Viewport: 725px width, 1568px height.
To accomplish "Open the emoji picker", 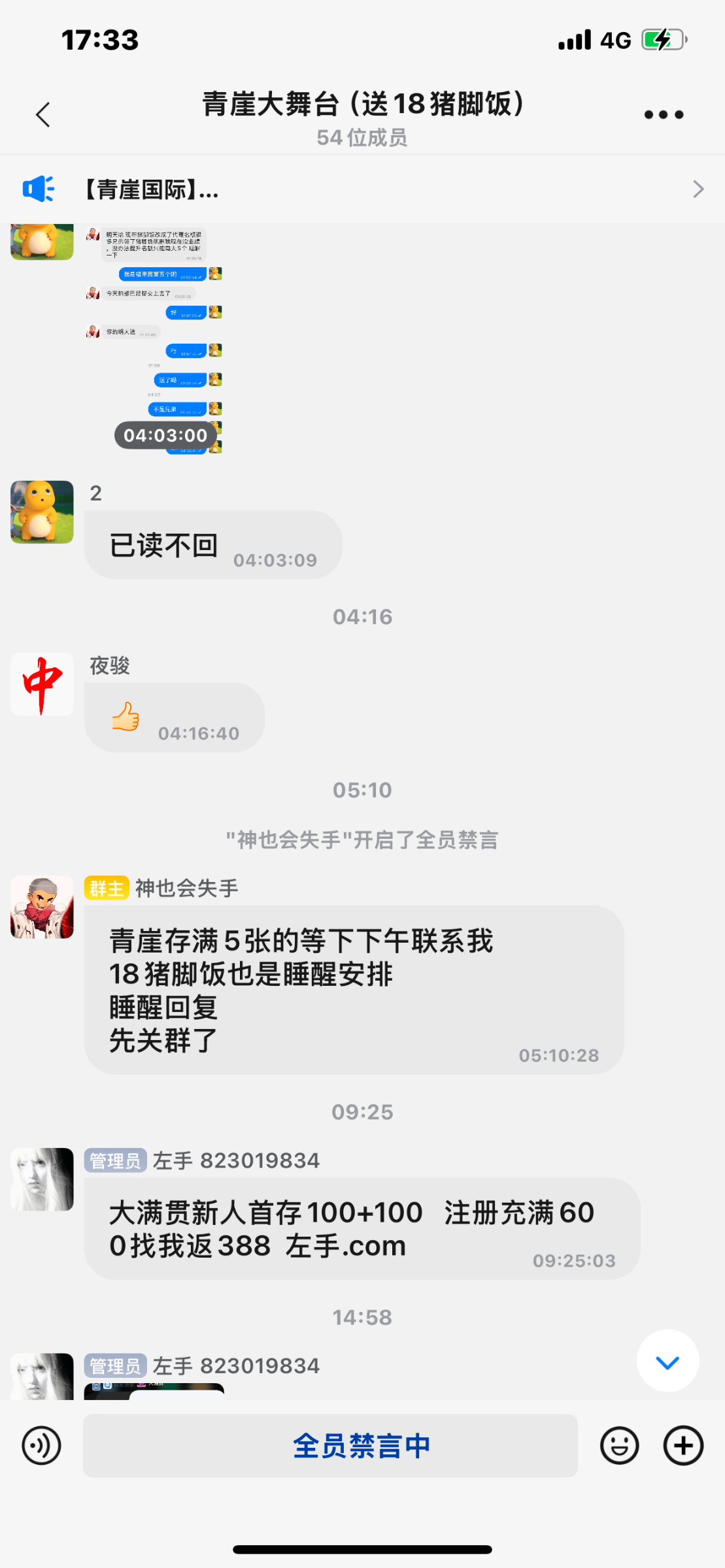I will coord(618,1446).
